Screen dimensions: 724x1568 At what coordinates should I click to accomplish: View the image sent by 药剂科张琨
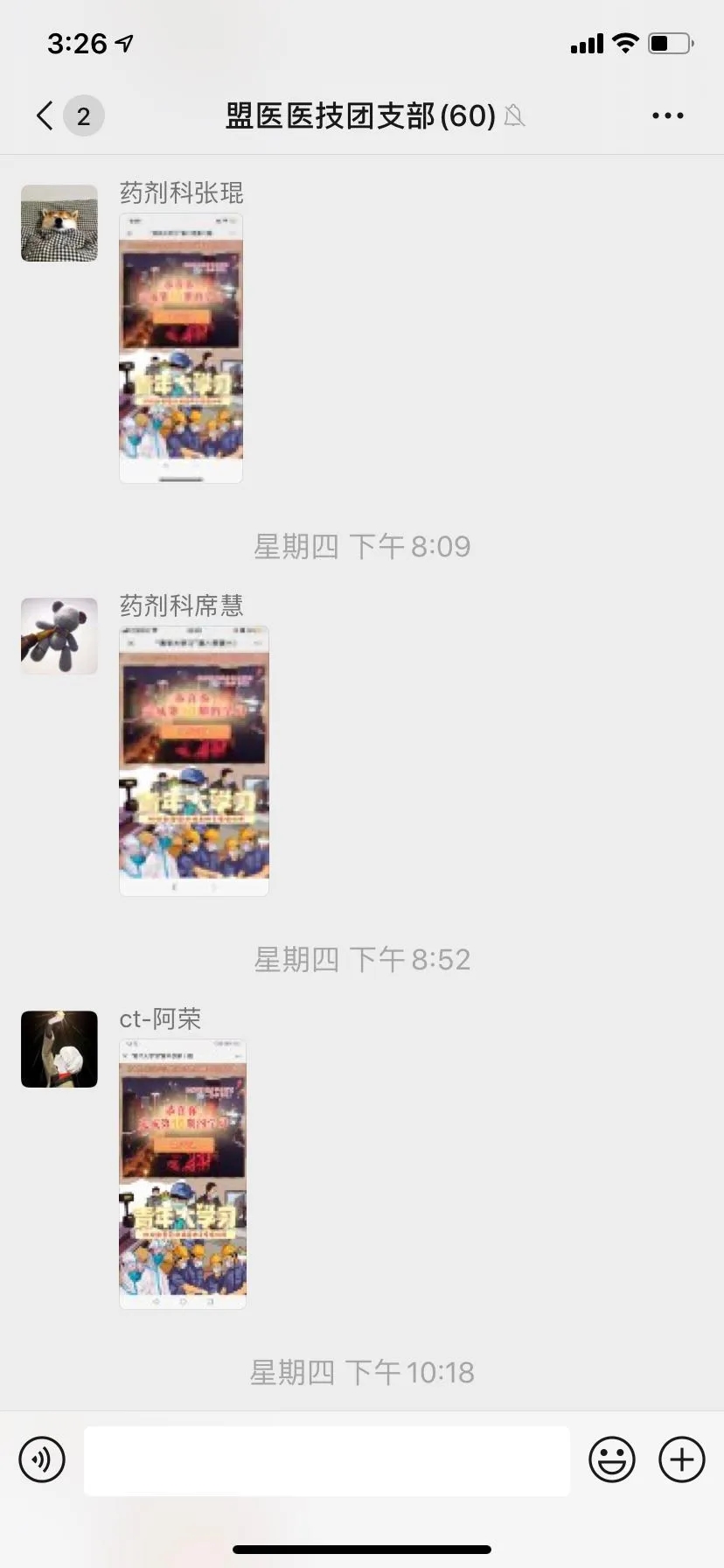click(181, 348)
